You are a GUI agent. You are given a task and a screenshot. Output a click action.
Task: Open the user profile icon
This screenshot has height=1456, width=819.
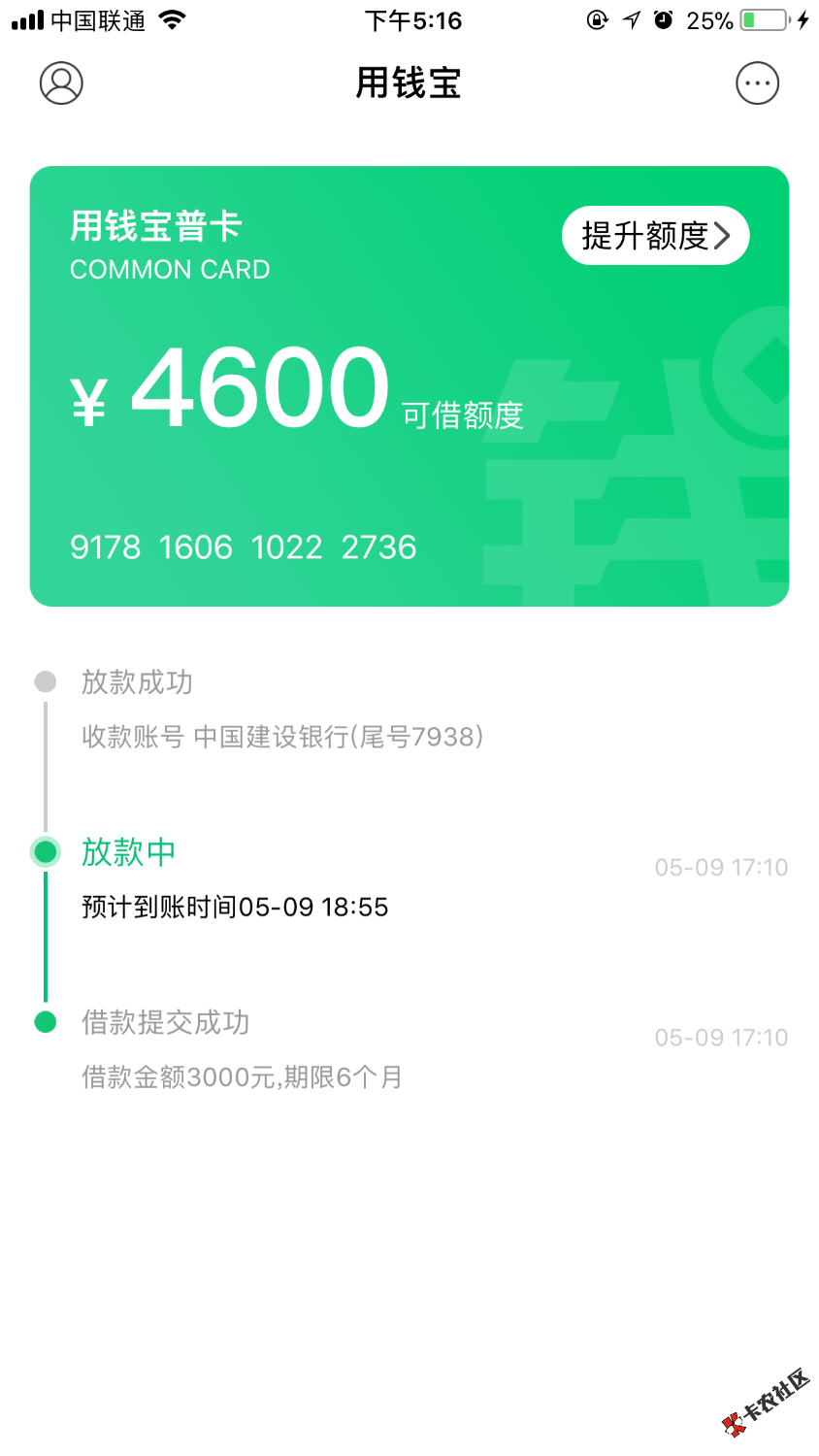tap(61, 83)
